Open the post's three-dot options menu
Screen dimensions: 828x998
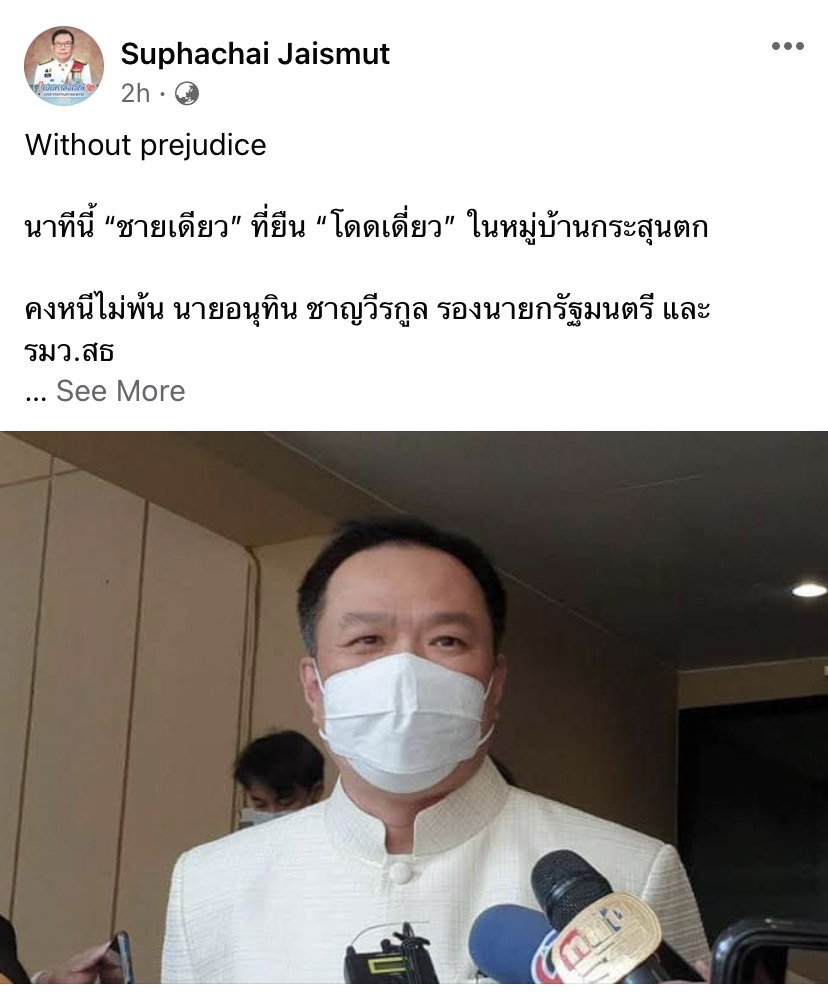787,46
